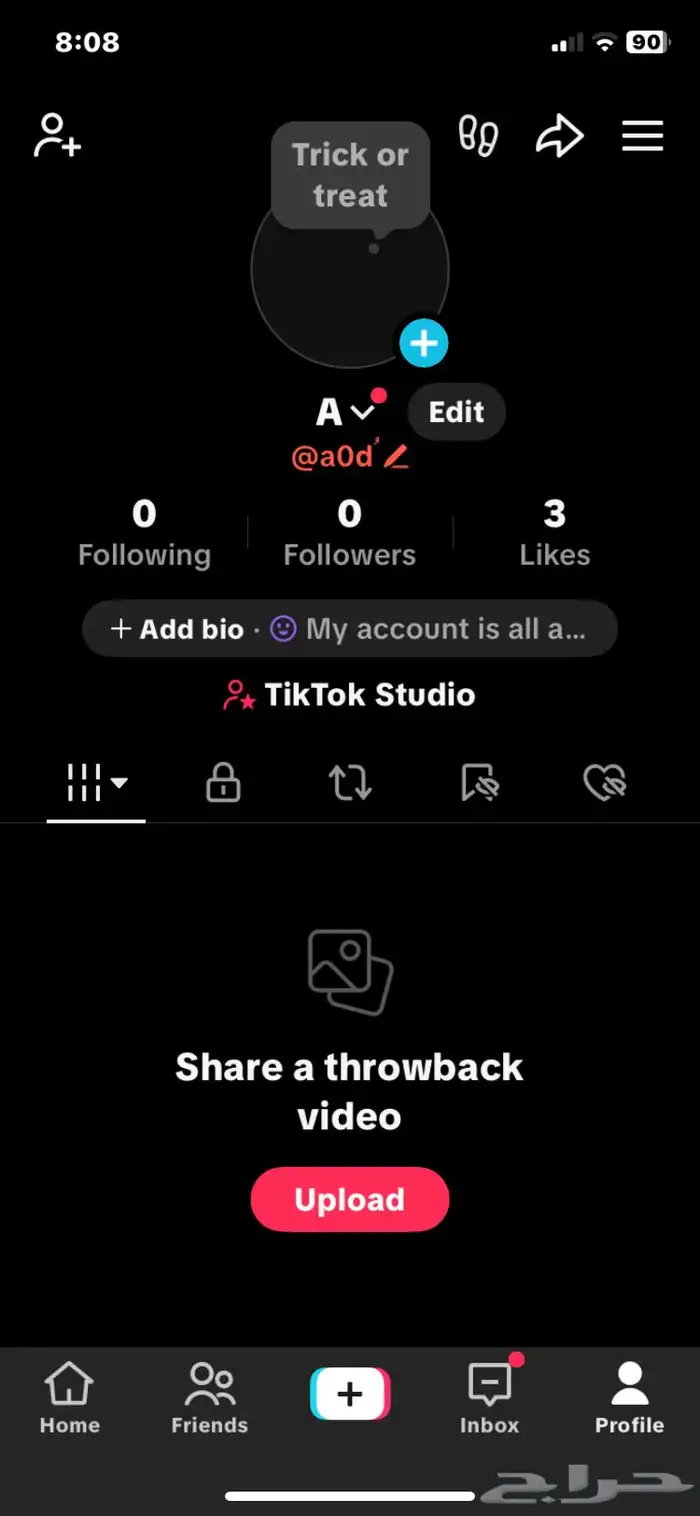View the Following list
700x1516 pixels.
click(x=144, y=534)
